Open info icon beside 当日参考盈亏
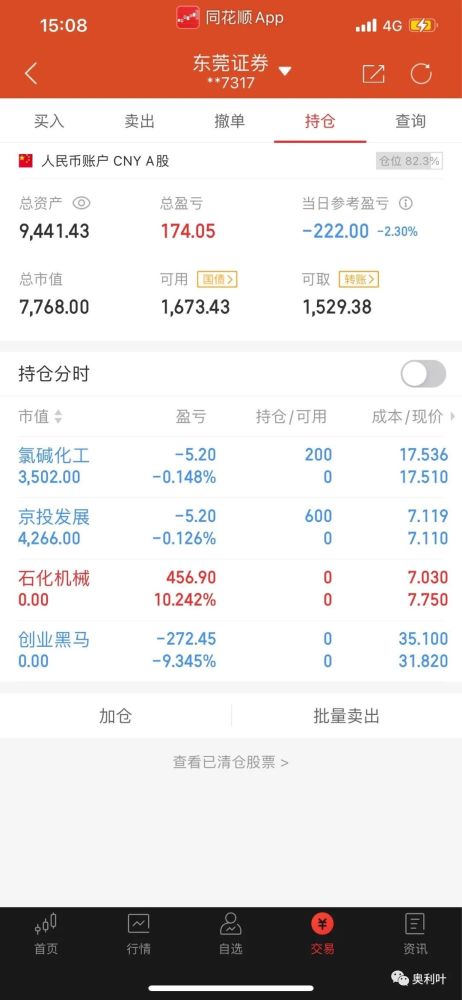 406,203
